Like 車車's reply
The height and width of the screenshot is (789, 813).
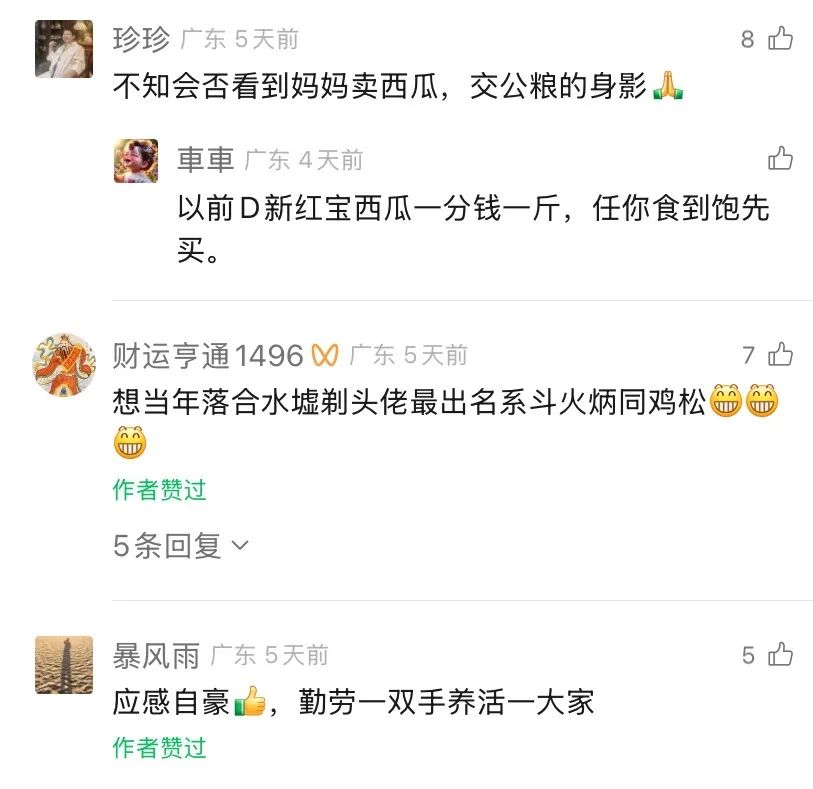coord(780,158)
